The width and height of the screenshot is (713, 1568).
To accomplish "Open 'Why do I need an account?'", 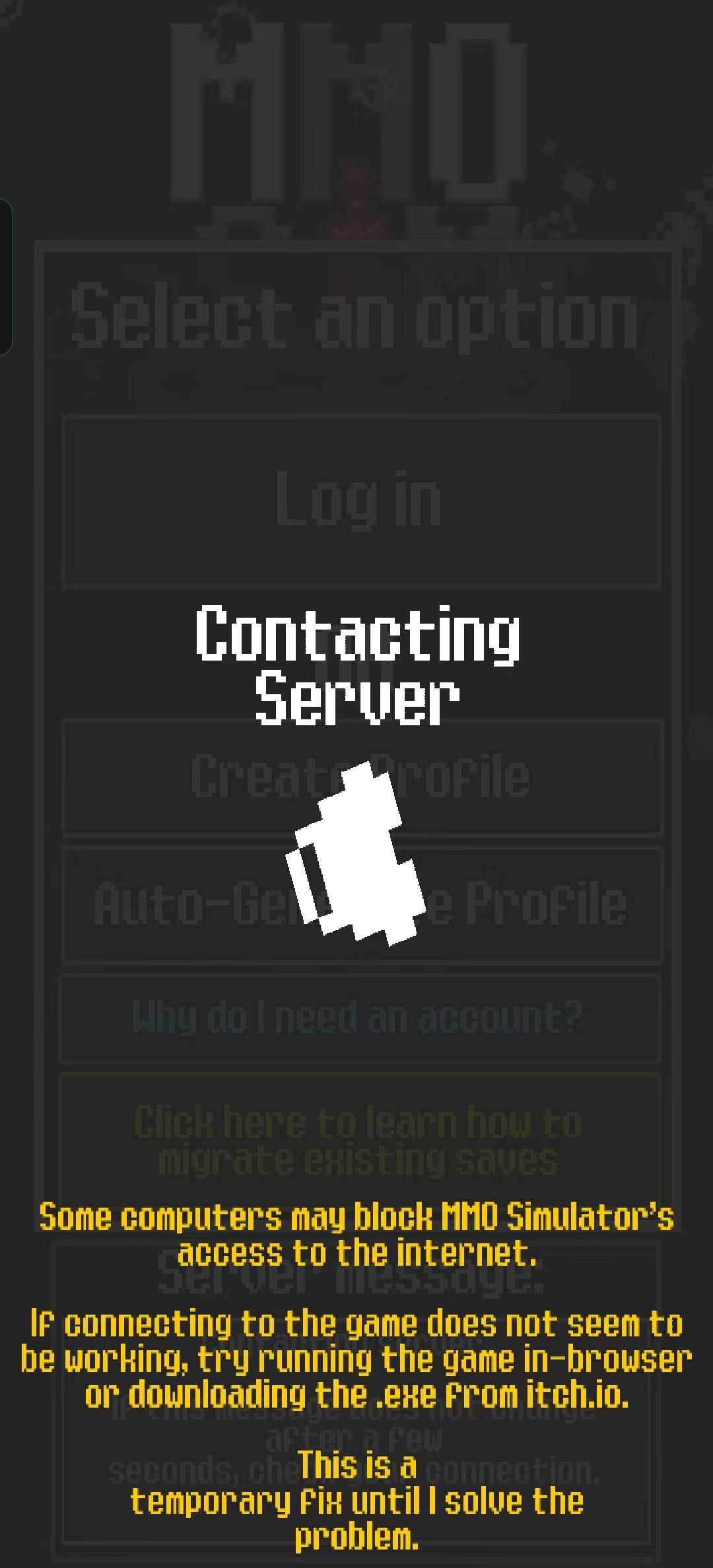I will [x=360, y=1018].
